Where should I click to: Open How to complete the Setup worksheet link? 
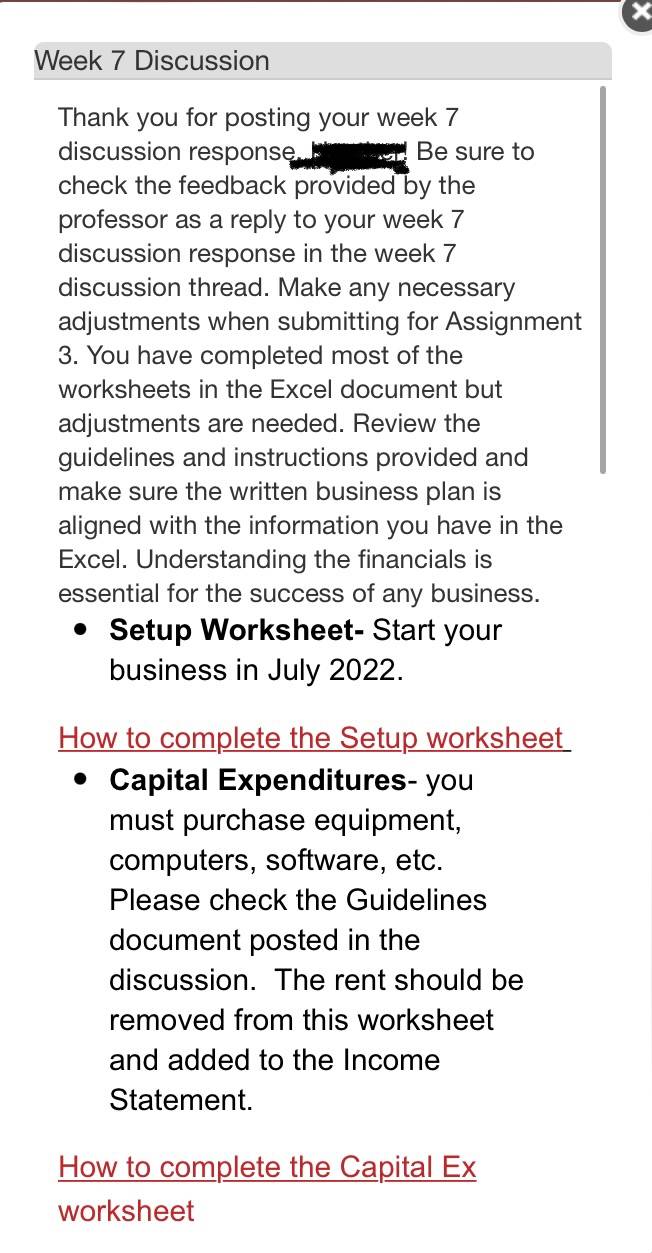click(x=314, y=738)
